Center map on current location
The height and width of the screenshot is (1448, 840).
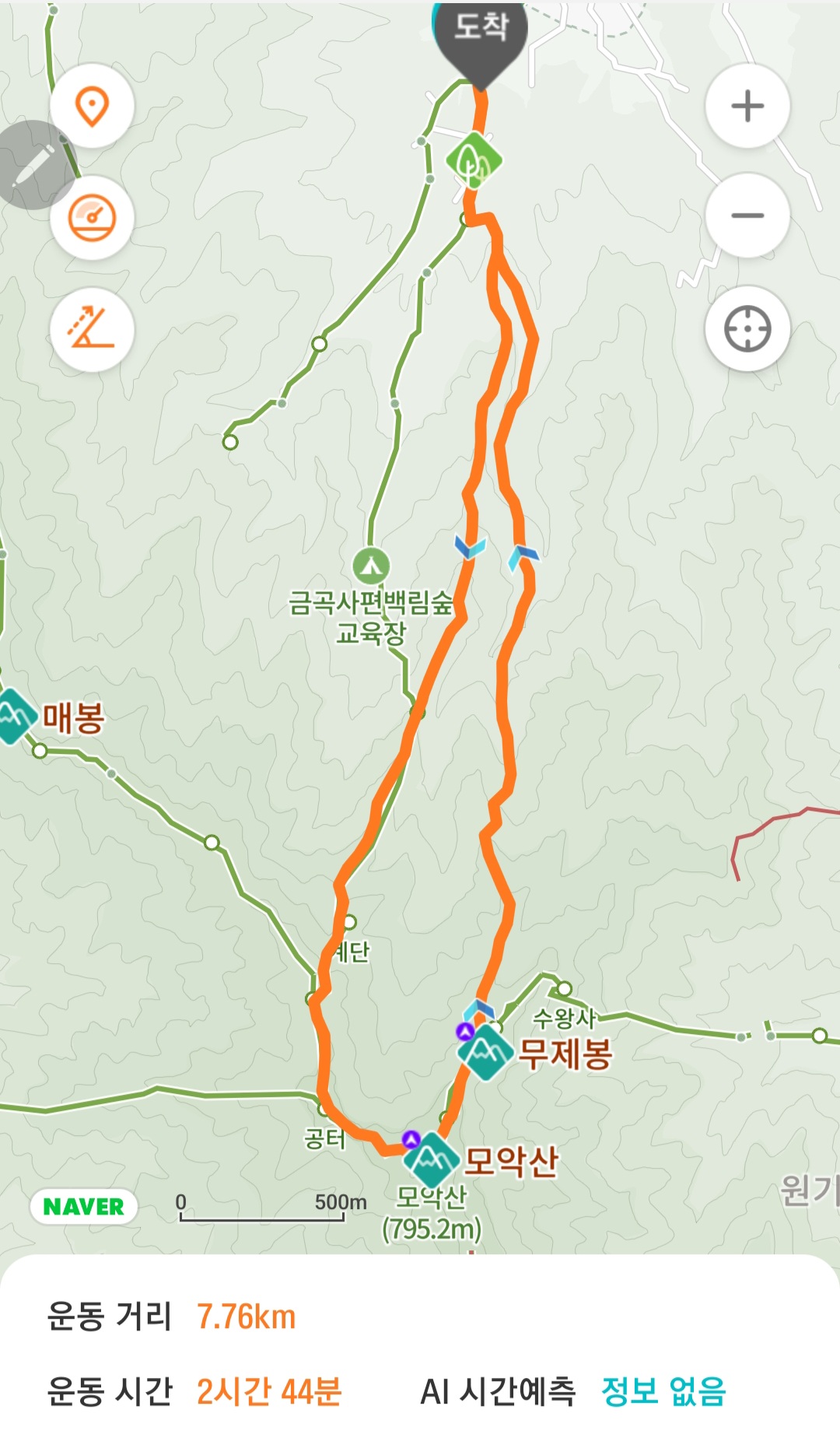pyautogui.click(x=747, y=329)
